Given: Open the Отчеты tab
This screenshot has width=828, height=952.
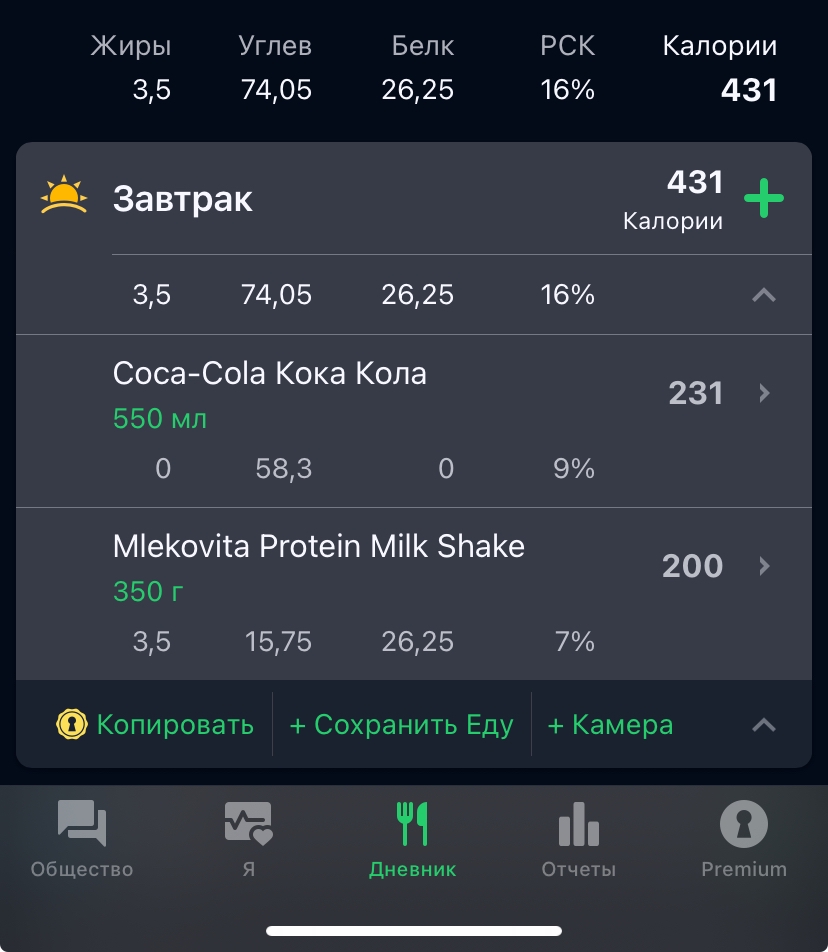Looking at the screenshot, I should (x=578, y=840).
